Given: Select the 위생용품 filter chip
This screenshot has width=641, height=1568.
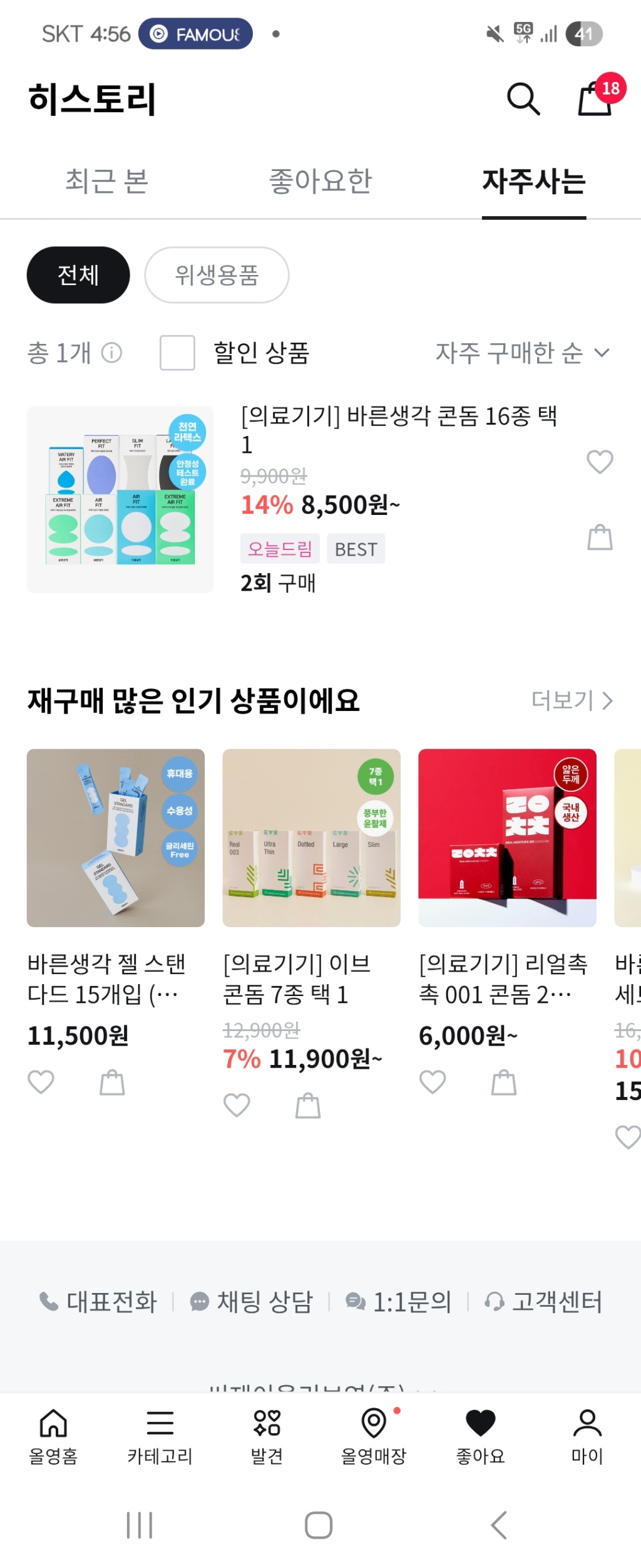Looking at the screenshot, I should 217,275.
